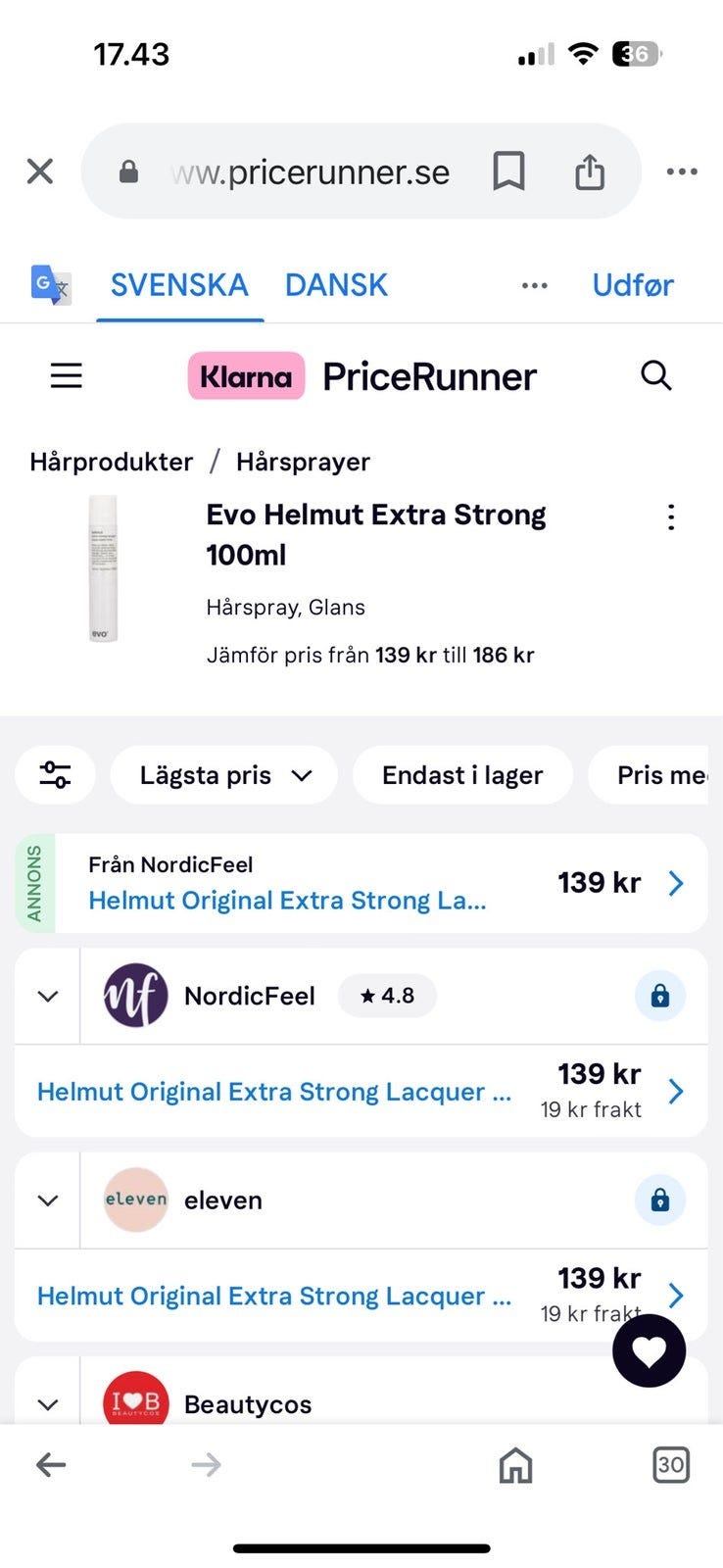Go to the Hårprodukter breadcrumb
Viewport: 723px width, 1568px height.
click(x=112, y=462)
